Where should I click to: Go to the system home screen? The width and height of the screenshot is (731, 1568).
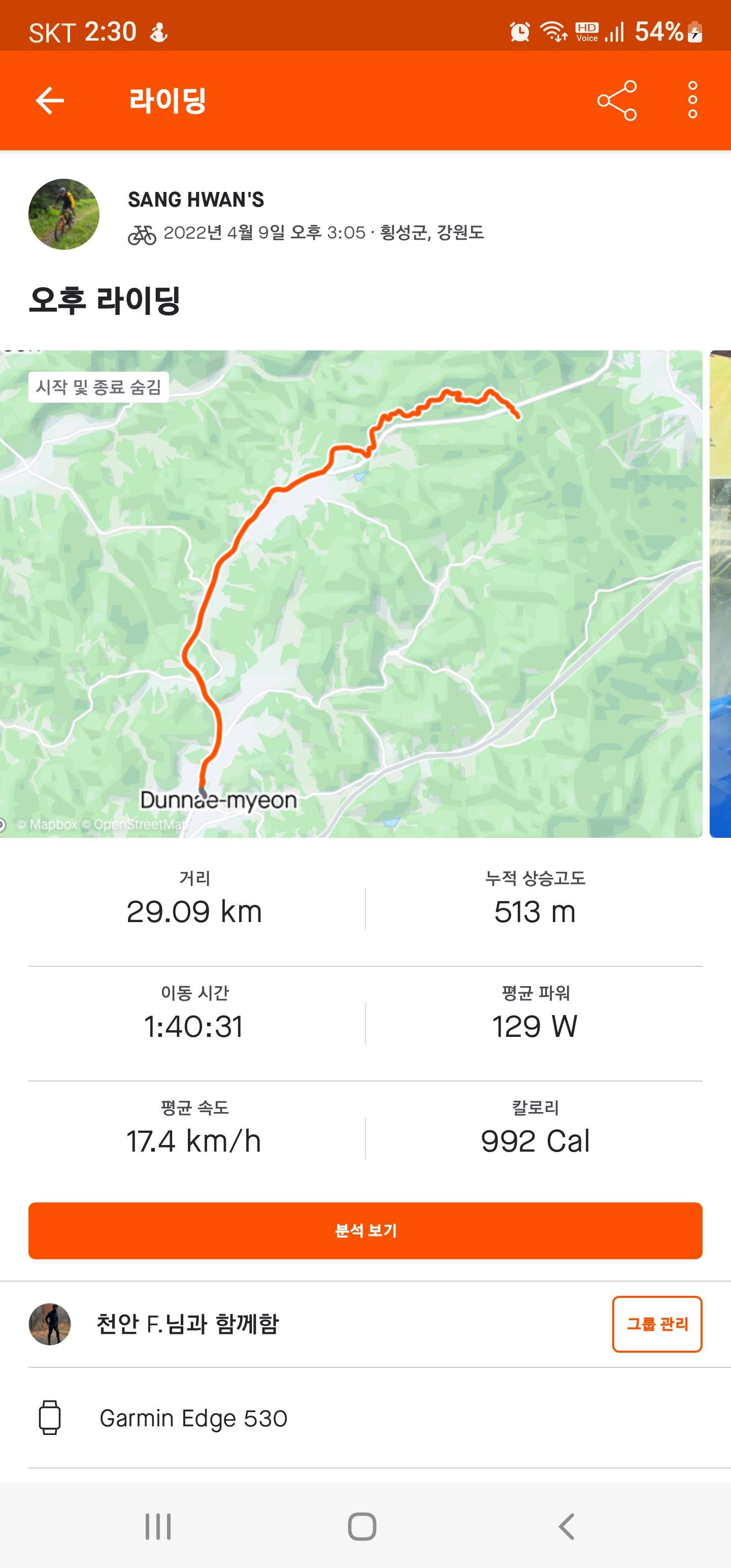[362, 1526]
